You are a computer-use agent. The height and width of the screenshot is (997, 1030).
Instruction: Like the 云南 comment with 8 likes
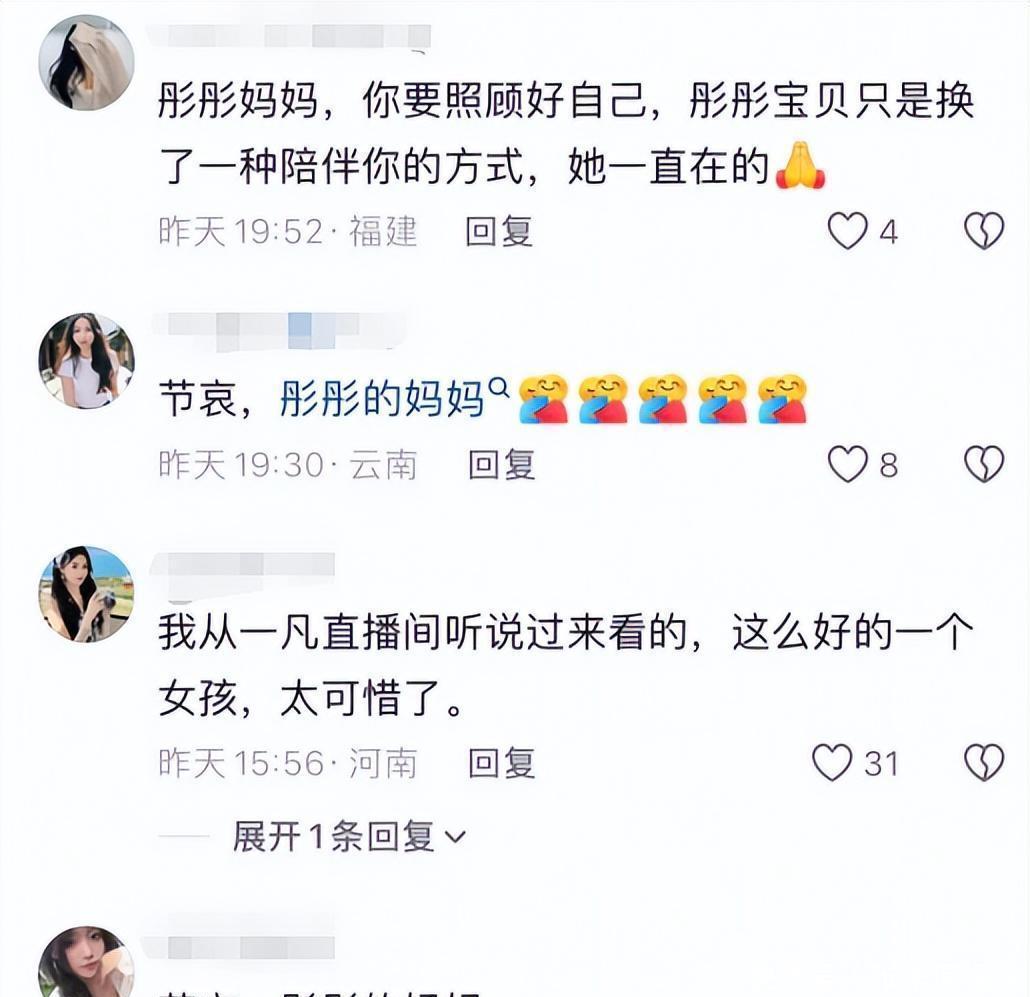pyautogui.click(x=848, y=464)
